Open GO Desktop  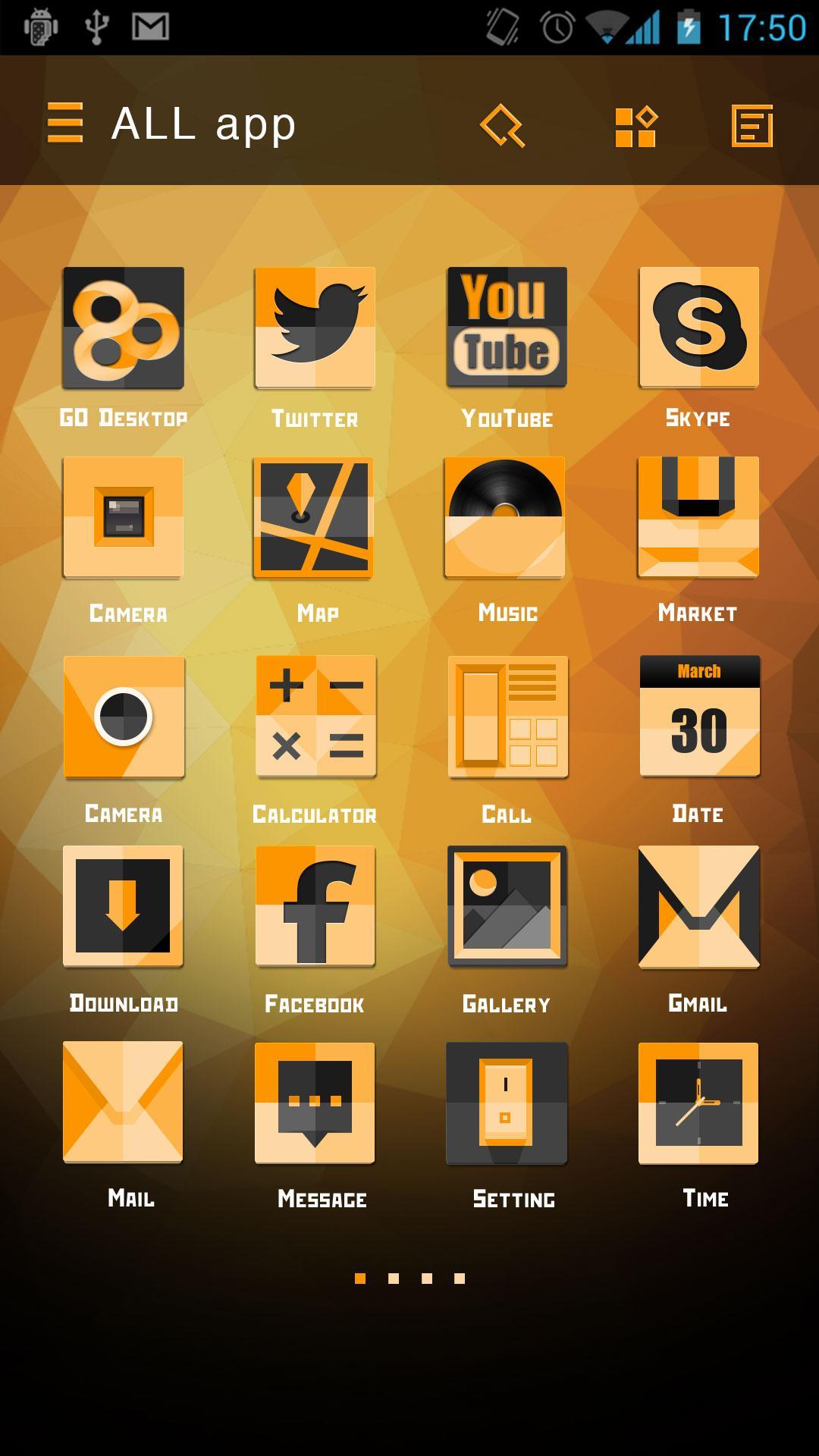pos(123,328)
